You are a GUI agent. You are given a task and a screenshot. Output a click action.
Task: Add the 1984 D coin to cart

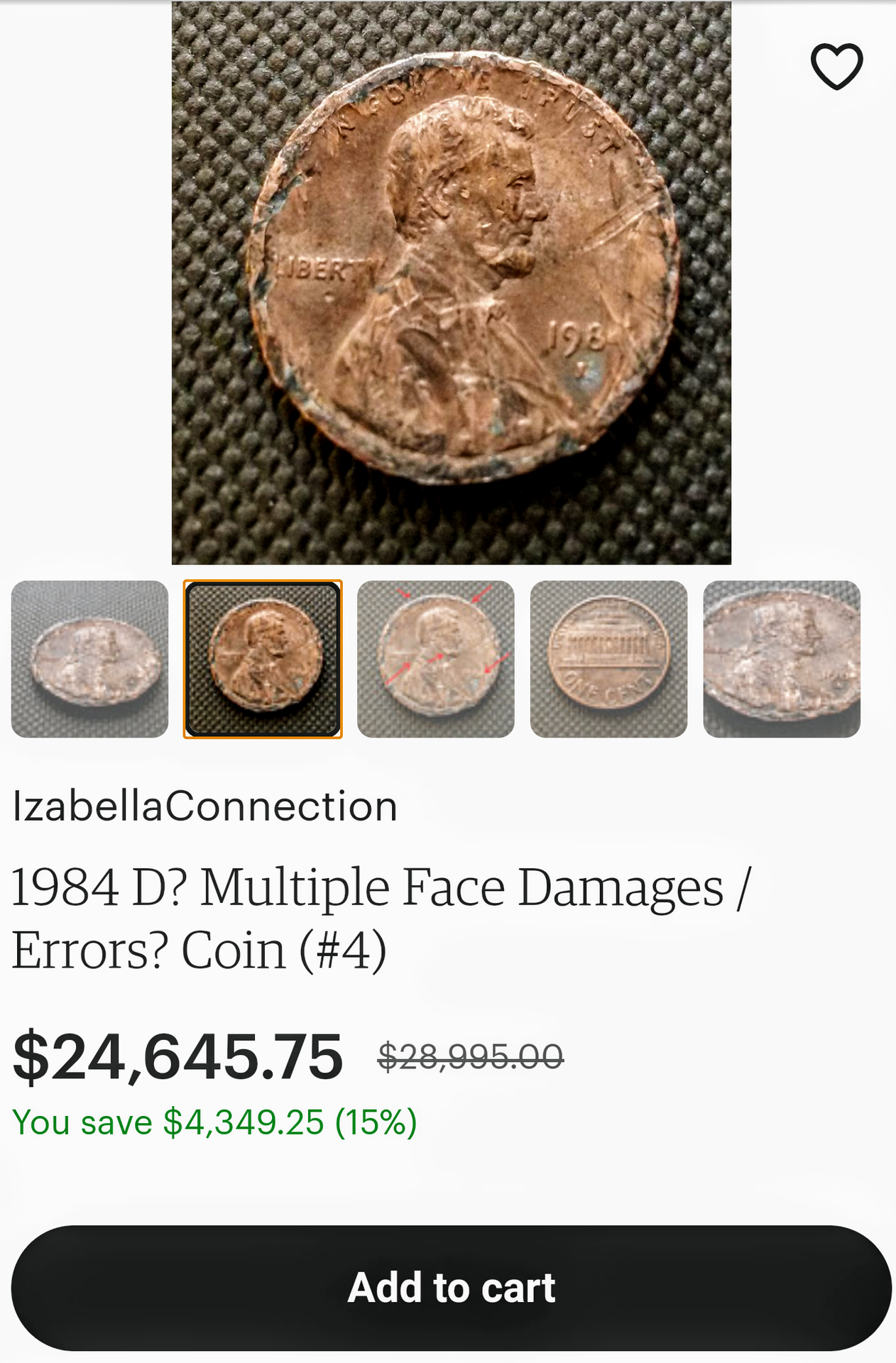(451, 1287)
